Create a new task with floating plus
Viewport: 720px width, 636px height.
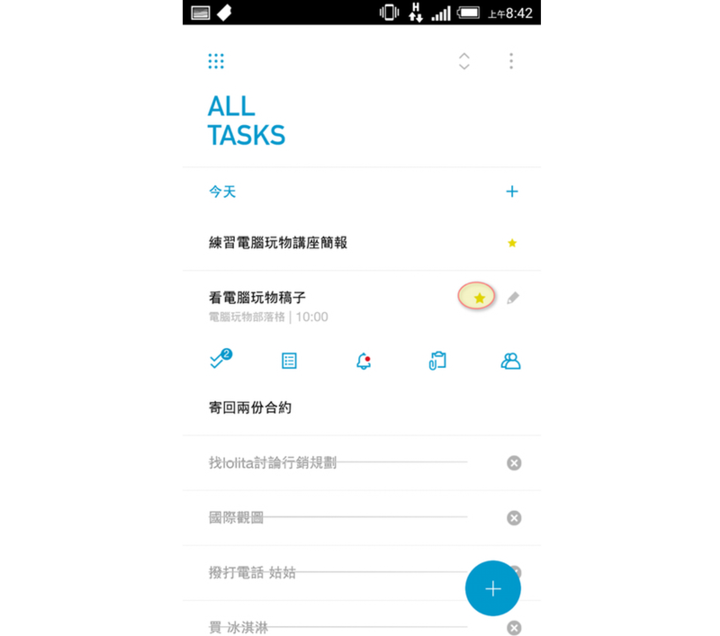tap(493, 588)
